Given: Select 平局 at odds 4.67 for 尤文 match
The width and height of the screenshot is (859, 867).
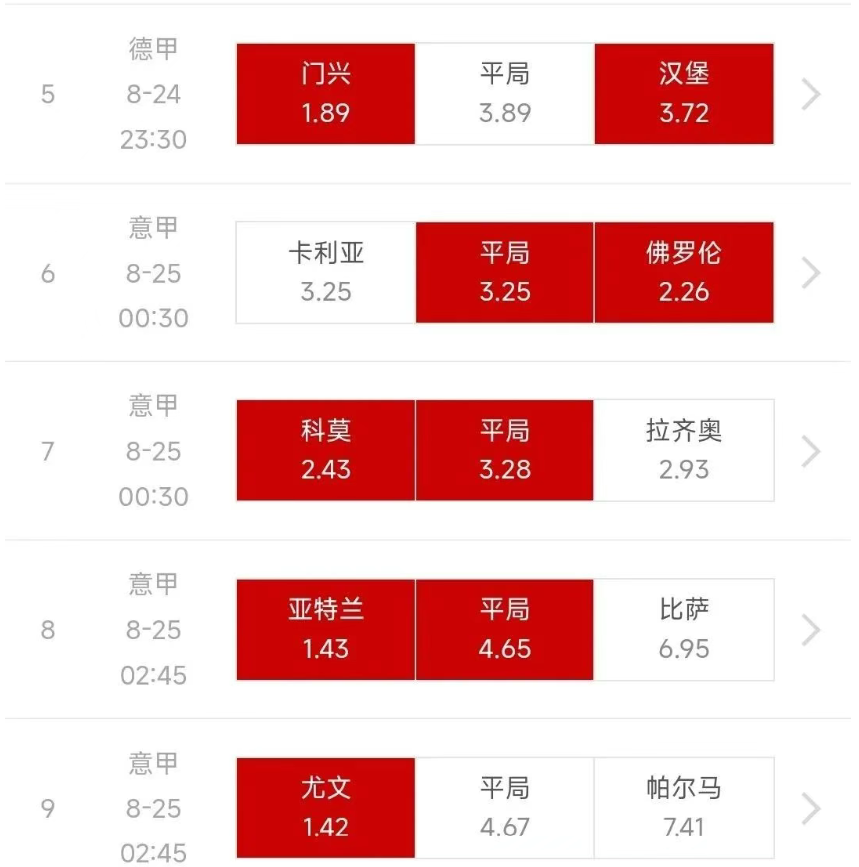Looking at the screenshot, I should pyautogui.click(x=505, y=807).
